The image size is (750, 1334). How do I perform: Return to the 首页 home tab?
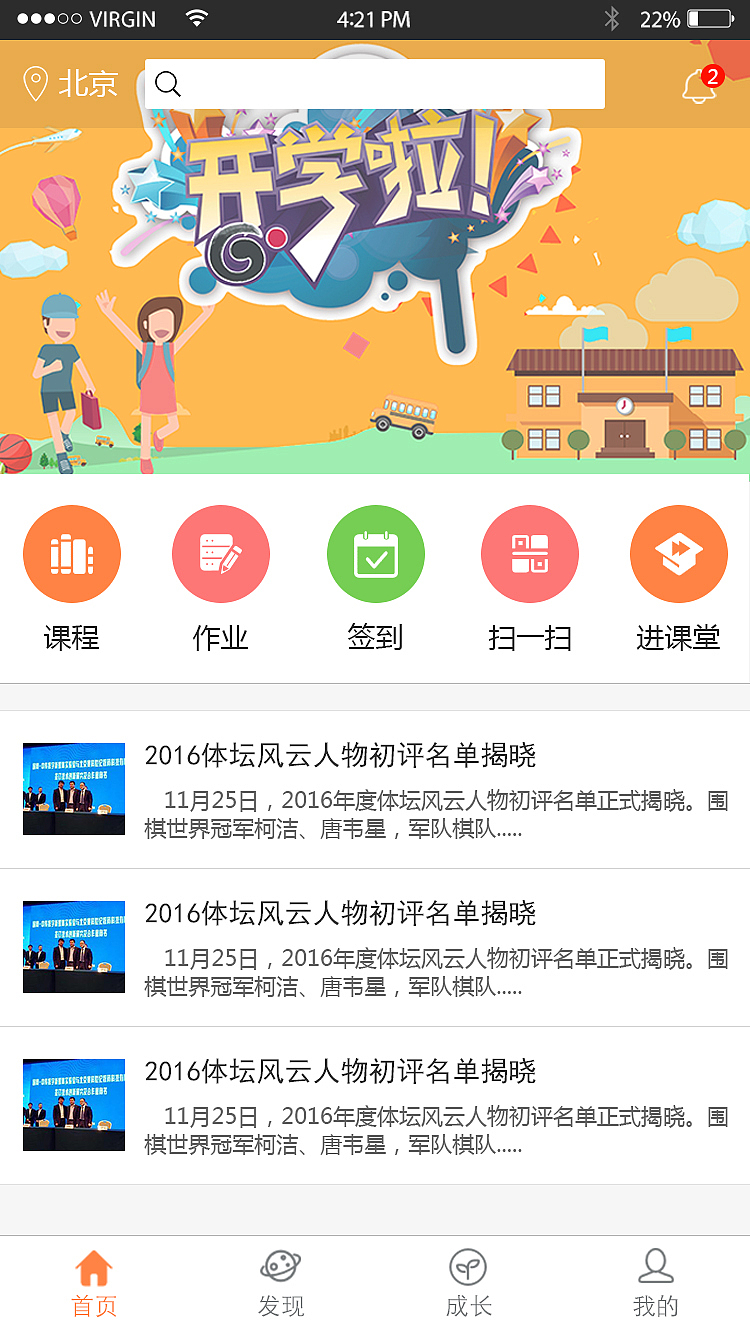pos(93,1283)
